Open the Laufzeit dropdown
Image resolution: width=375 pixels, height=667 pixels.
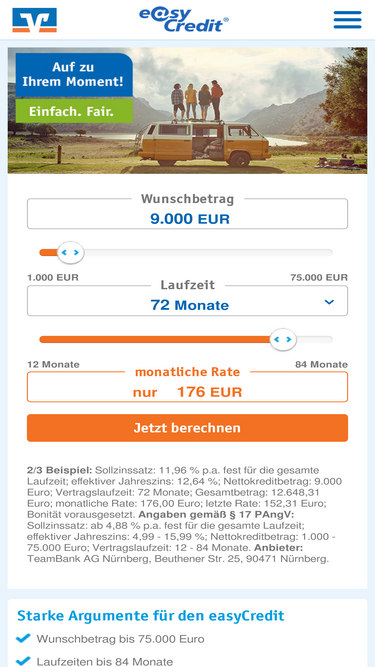188,301
